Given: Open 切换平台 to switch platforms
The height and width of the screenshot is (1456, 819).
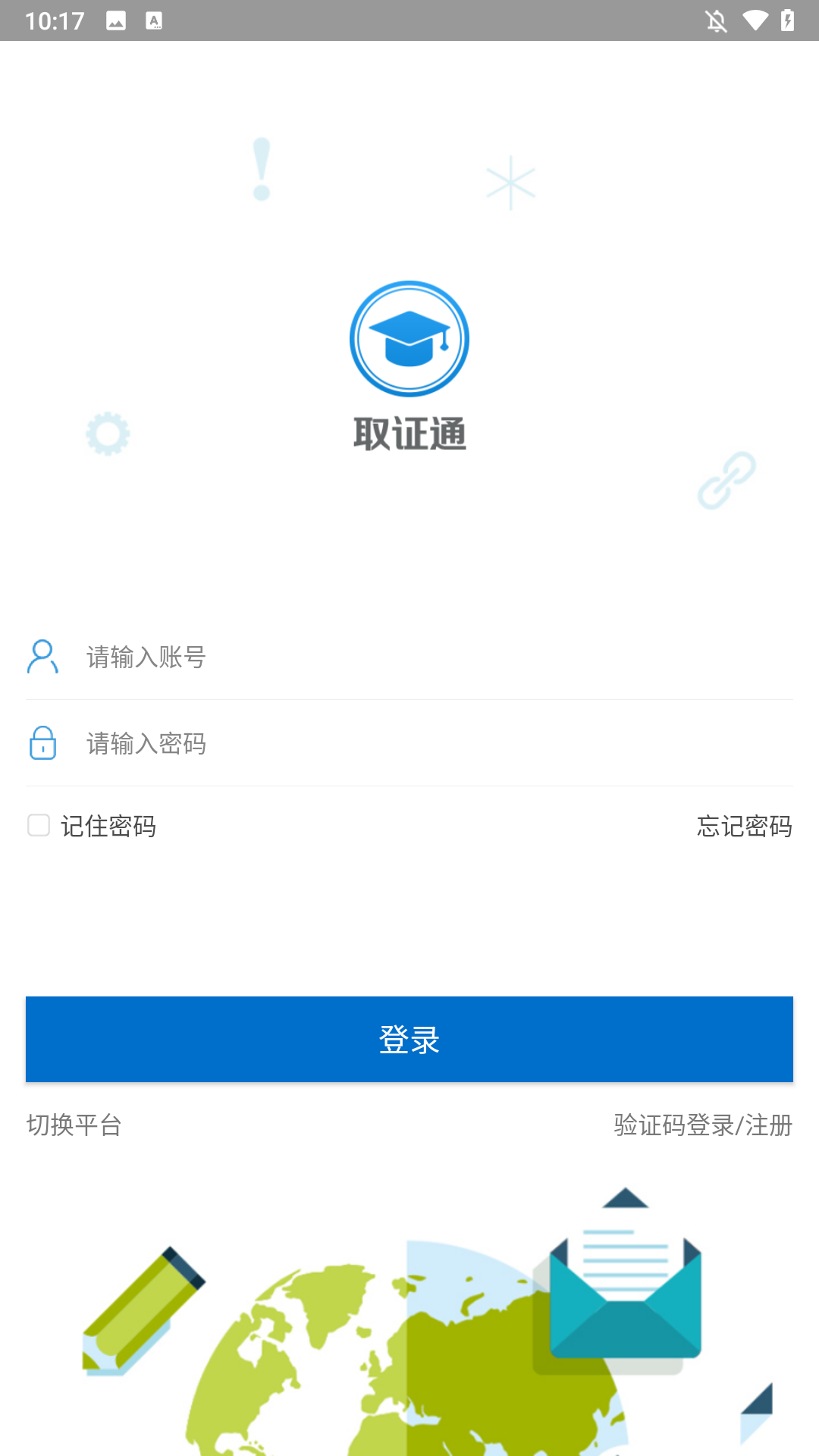Looking at the screenshot, I should click(74, 1127).
